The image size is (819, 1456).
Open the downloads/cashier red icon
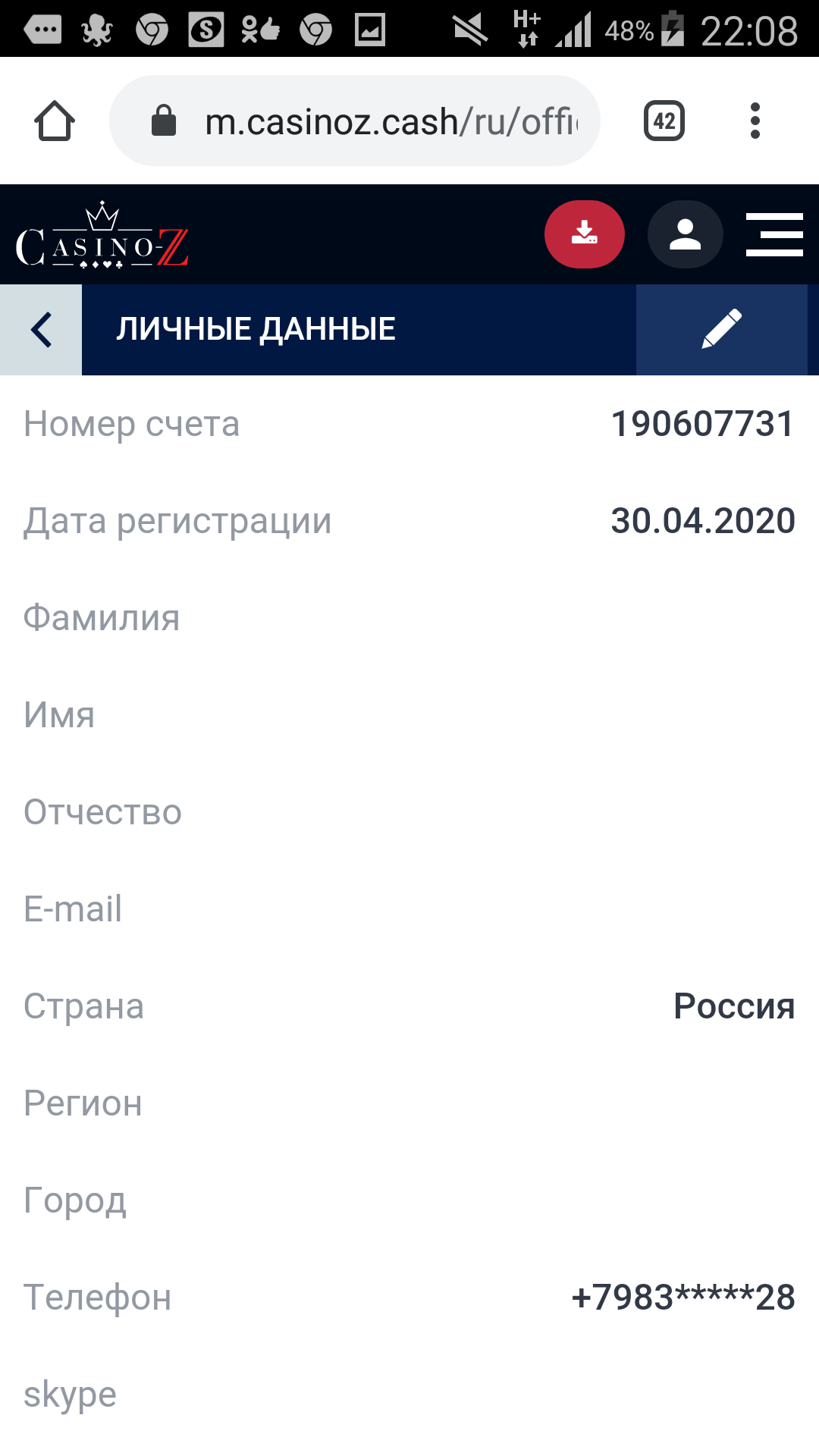[584, 234]
